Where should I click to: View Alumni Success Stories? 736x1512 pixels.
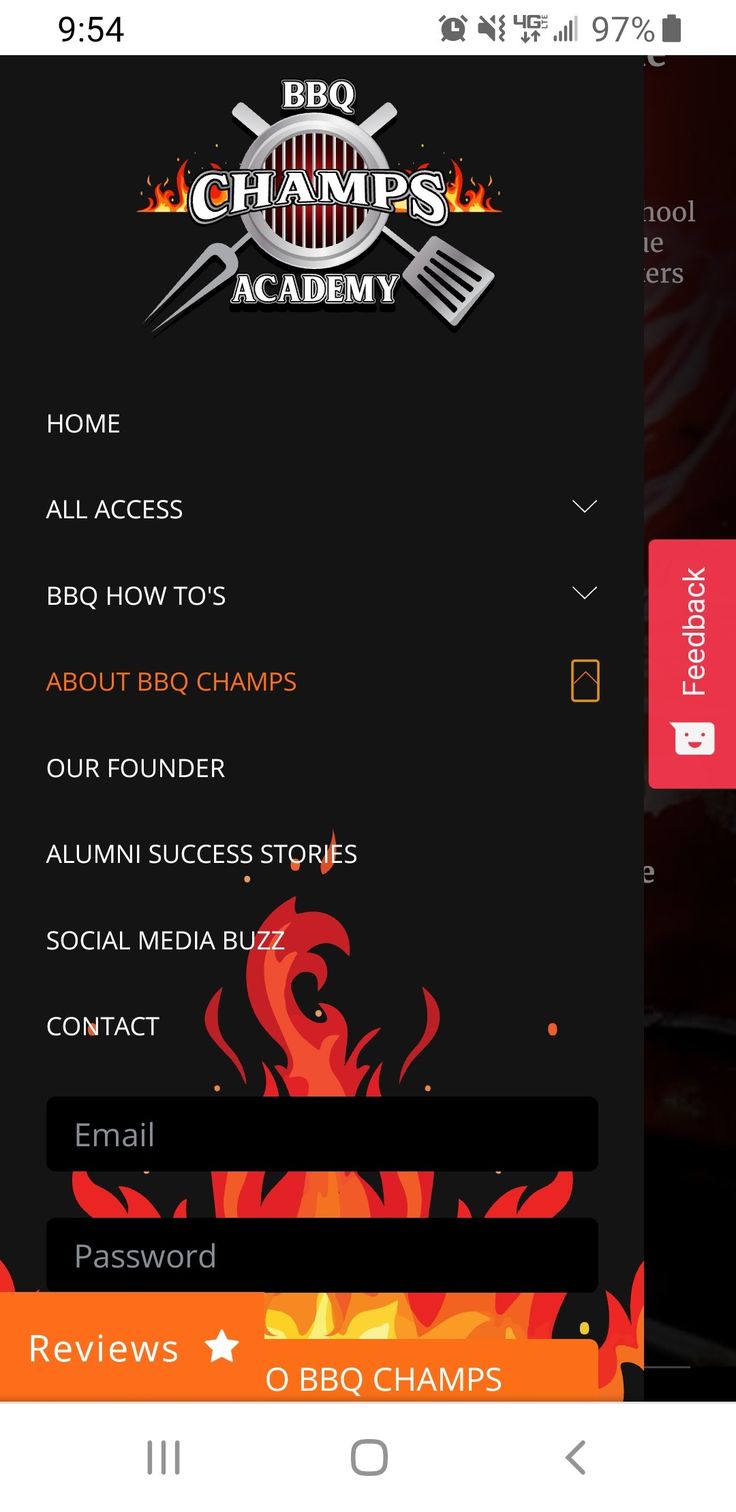click(x=201, y=853)
